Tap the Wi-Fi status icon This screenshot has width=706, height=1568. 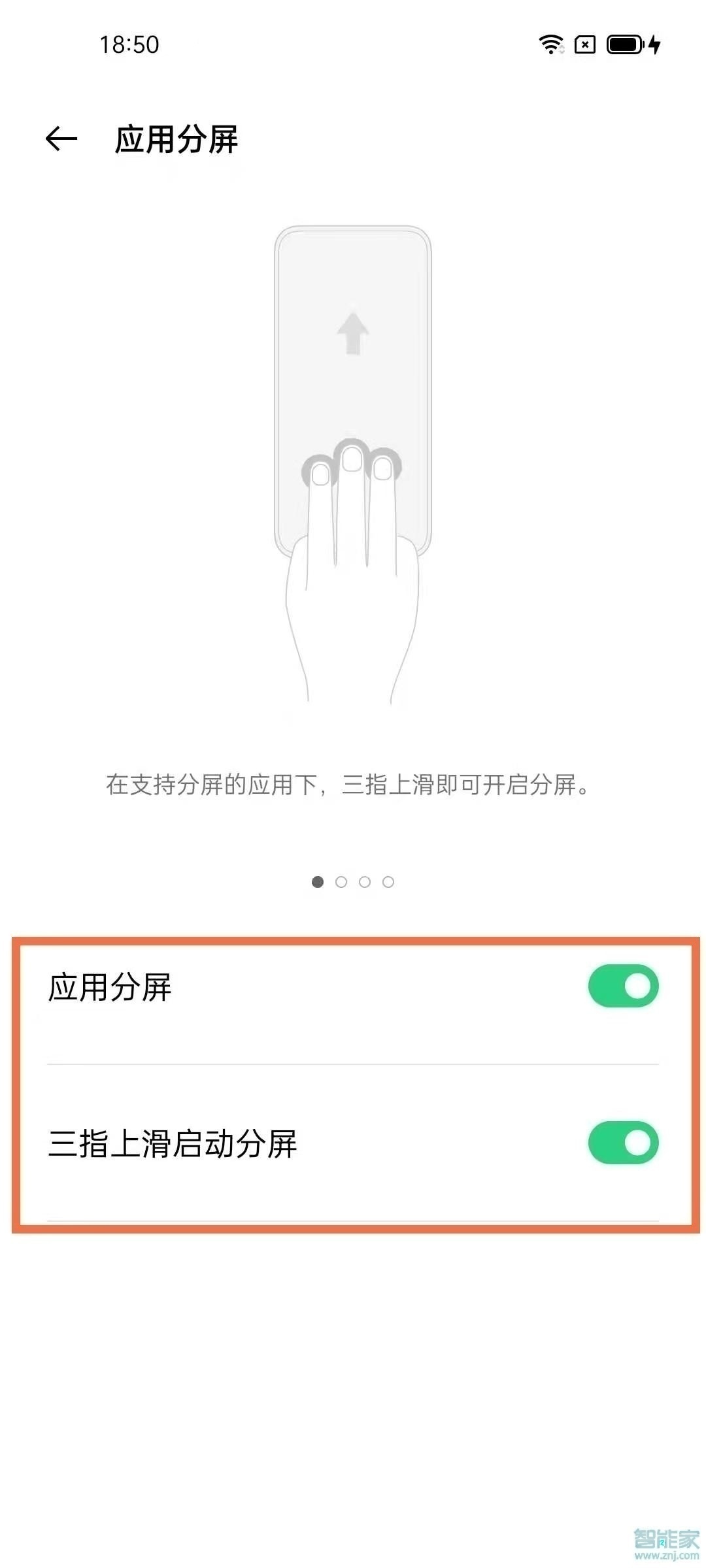pos(551,44)
